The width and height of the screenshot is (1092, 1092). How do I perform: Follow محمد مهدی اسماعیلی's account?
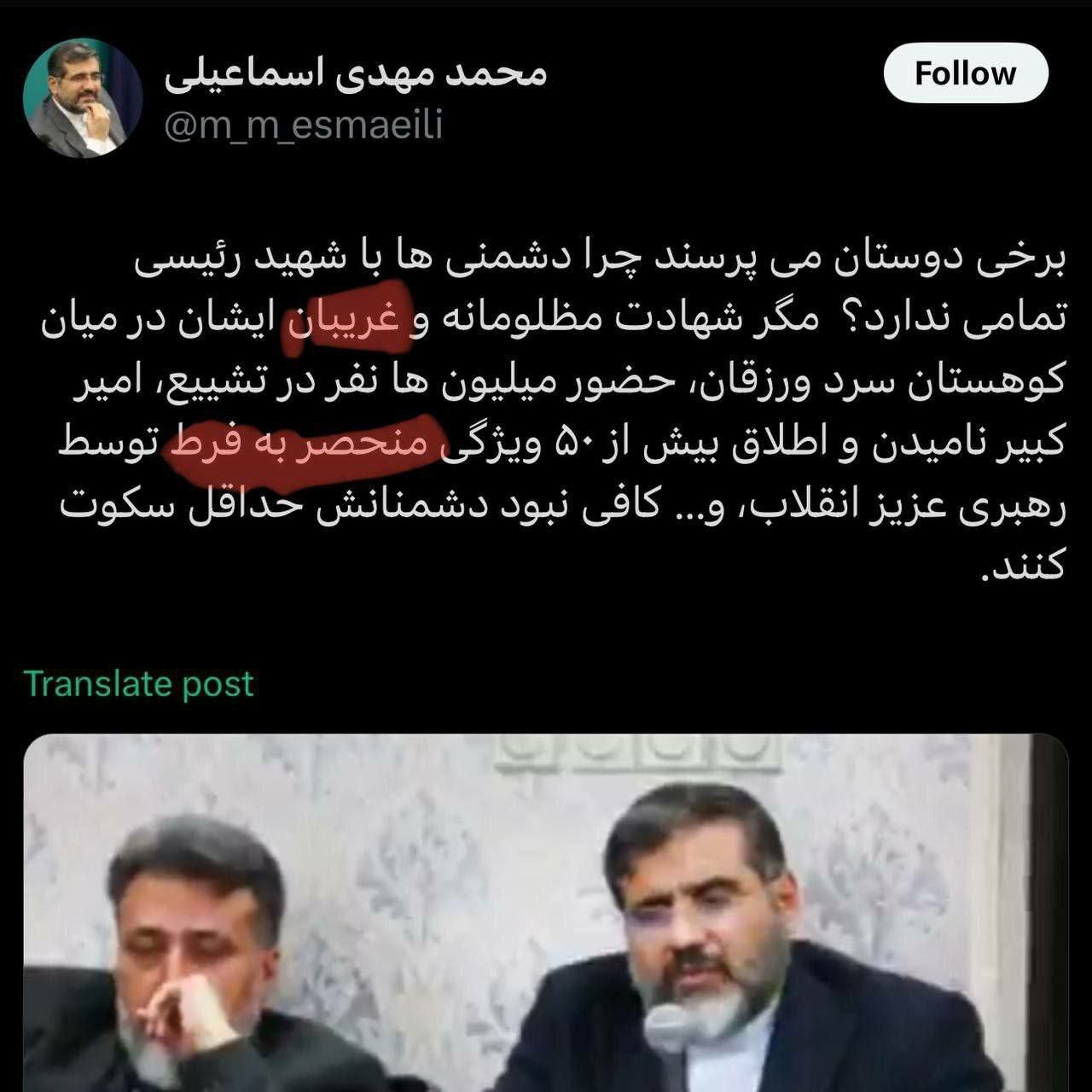point(965,73)
